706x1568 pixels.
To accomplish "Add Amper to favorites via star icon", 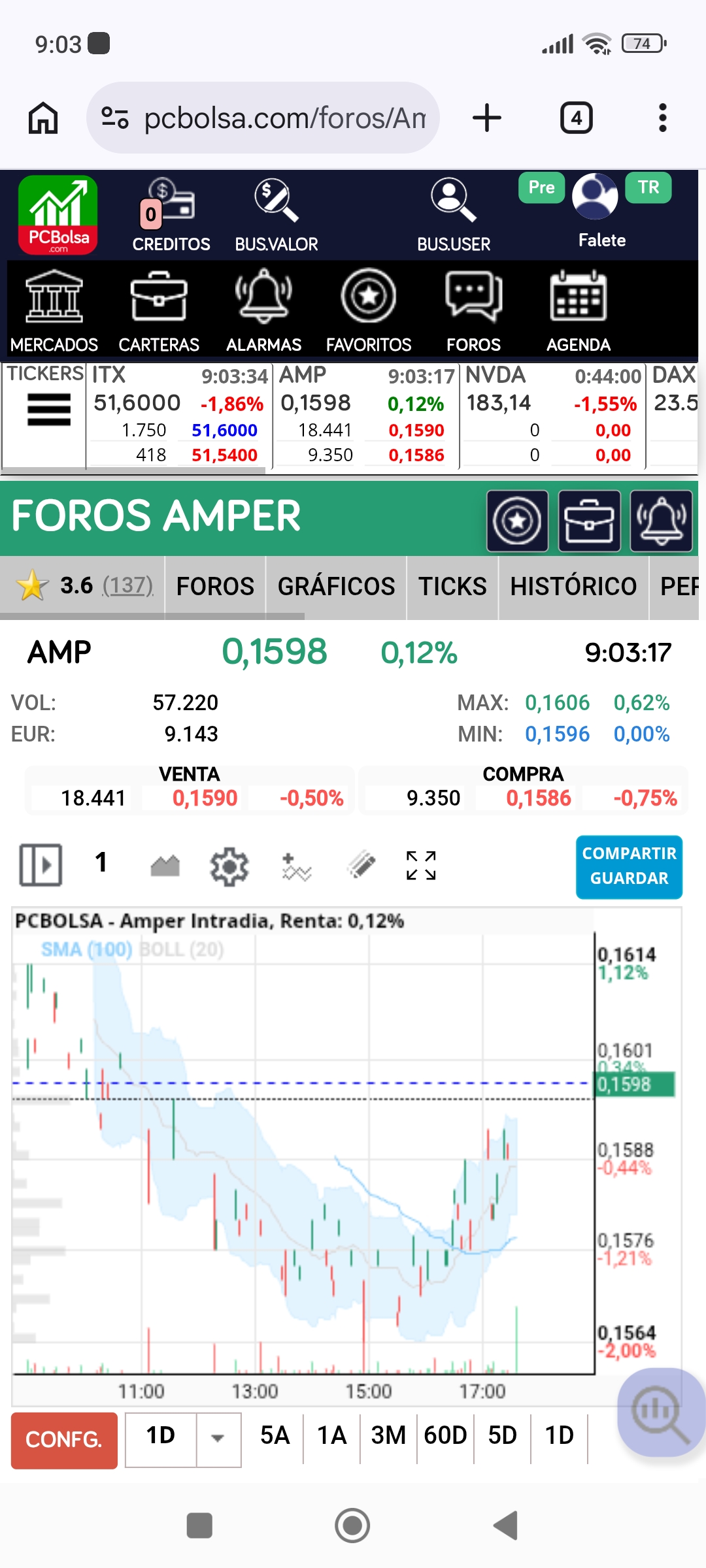I will (x=517, y=521).
